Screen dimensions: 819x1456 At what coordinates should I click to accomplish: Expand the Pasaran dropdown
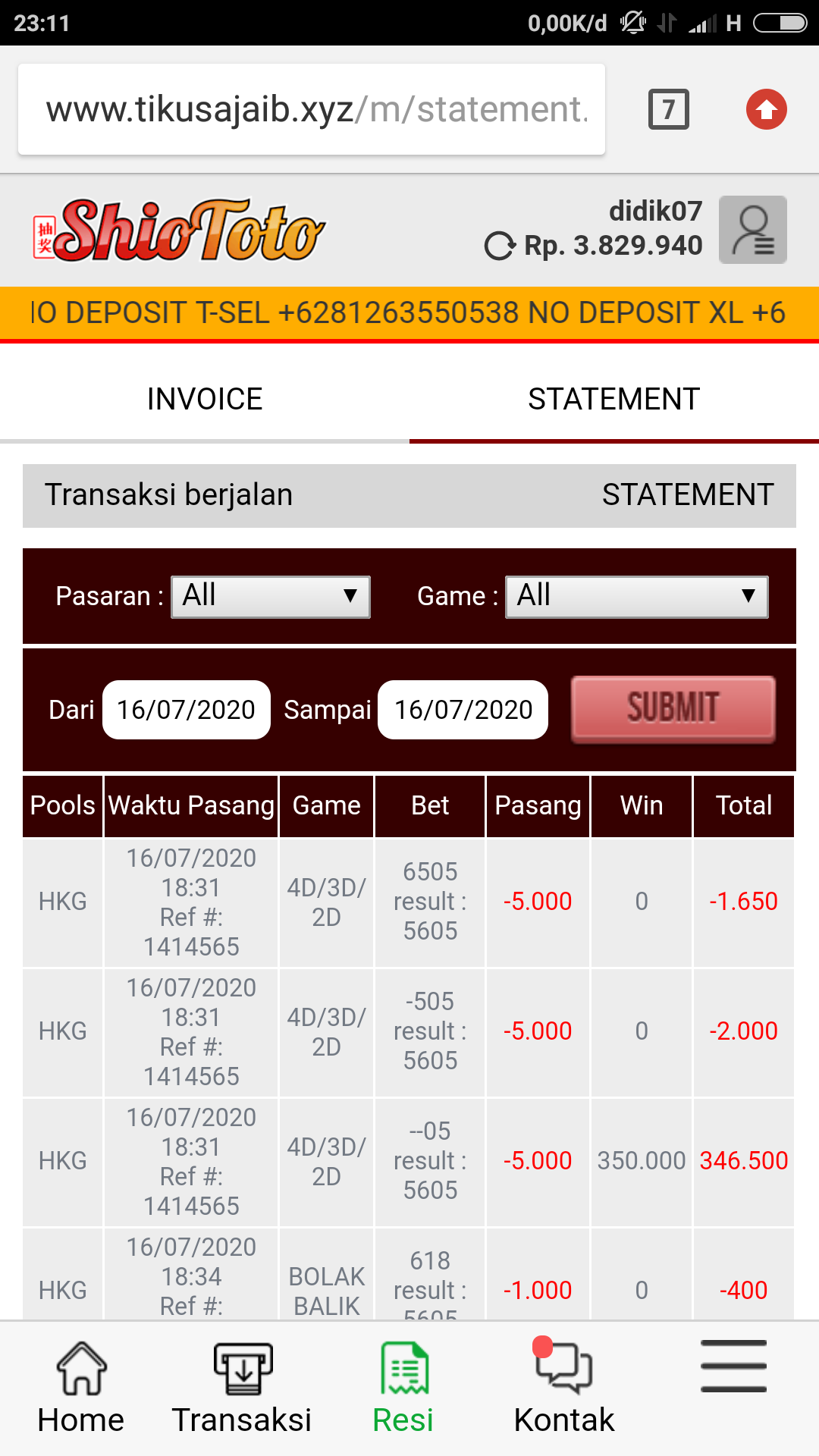(x=271, y=597)
